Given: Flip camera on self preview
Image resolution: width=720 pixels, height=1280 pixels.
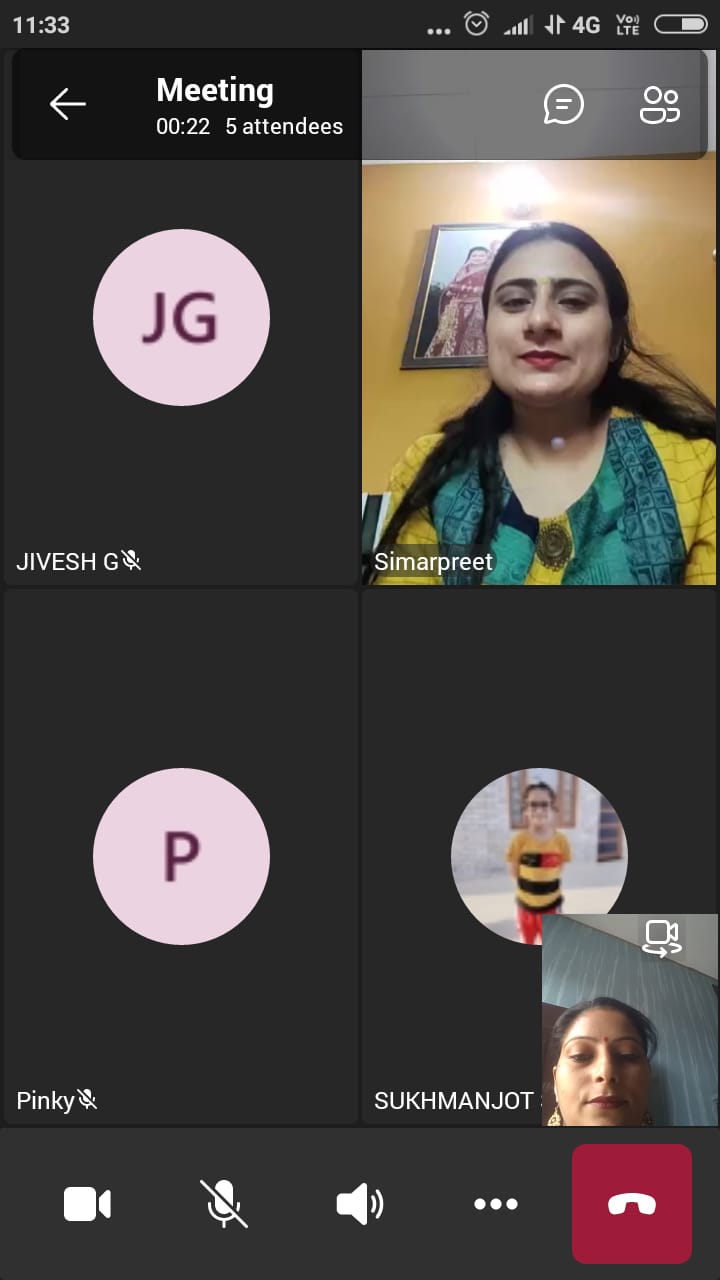Looking at the screenshot, I should (x=661, y=938).
